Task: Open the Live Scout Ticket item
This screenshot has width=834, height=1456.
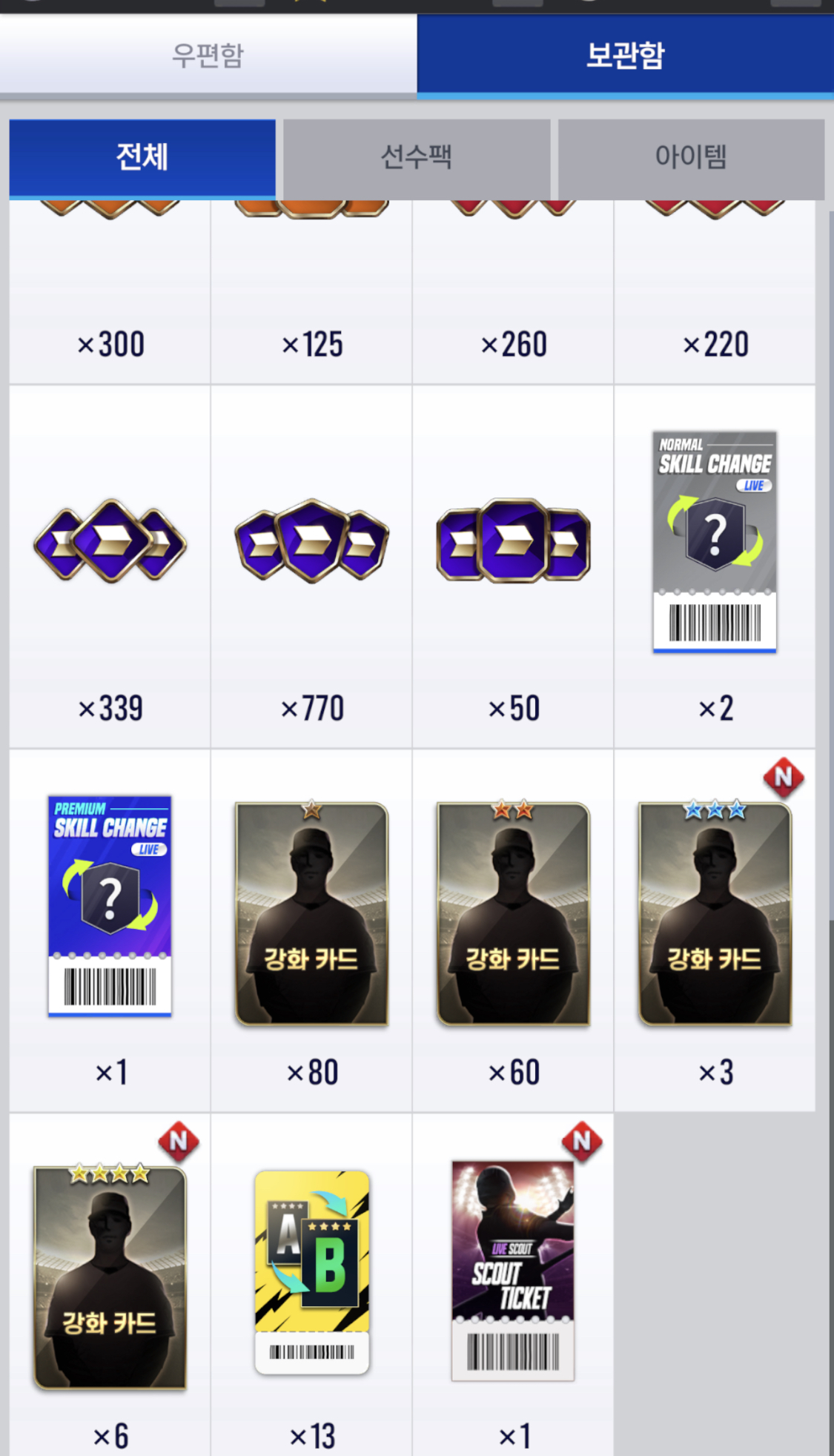Action: (x=513, y=1271)
